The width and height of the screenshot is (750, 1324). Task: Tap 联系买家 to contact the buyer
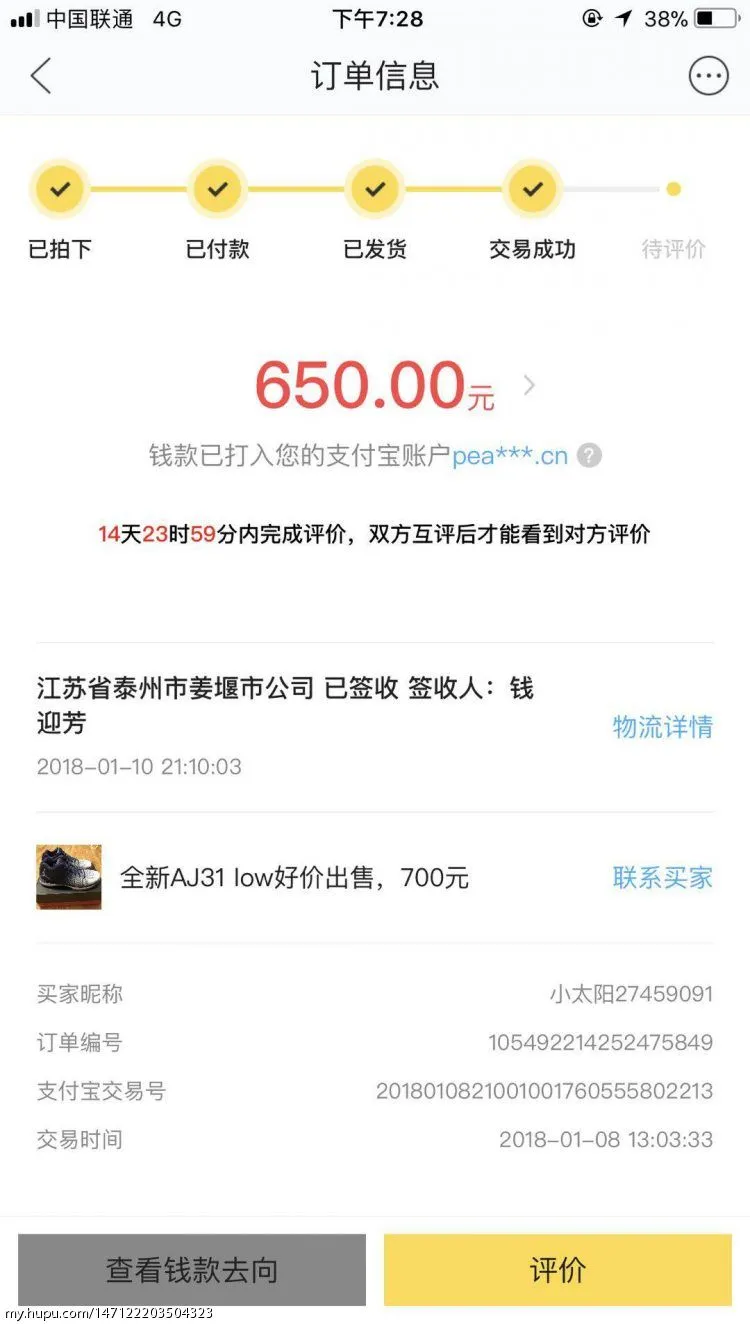coord(662,878)
